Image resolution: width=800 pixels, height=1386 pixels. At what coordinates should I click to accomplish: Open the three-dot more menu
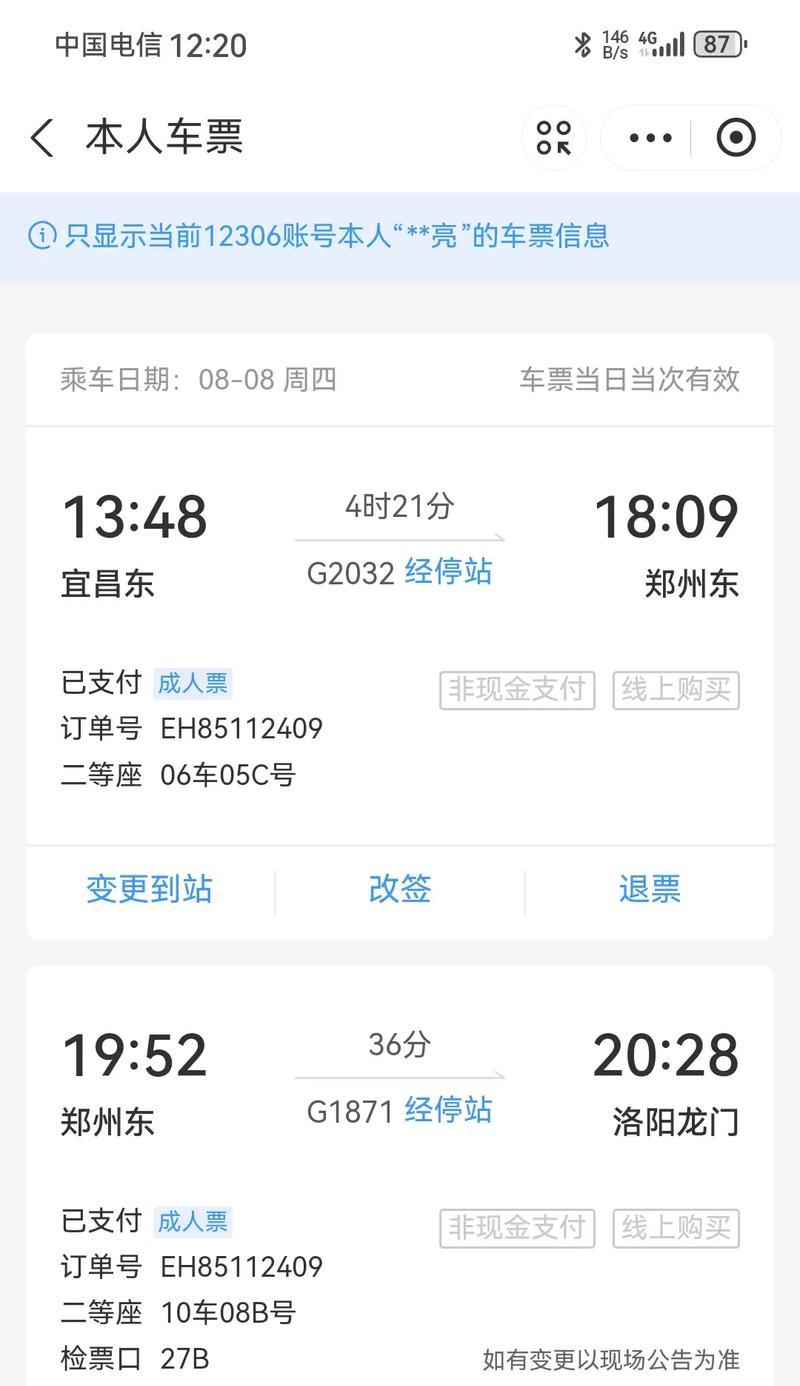[650, 138]
